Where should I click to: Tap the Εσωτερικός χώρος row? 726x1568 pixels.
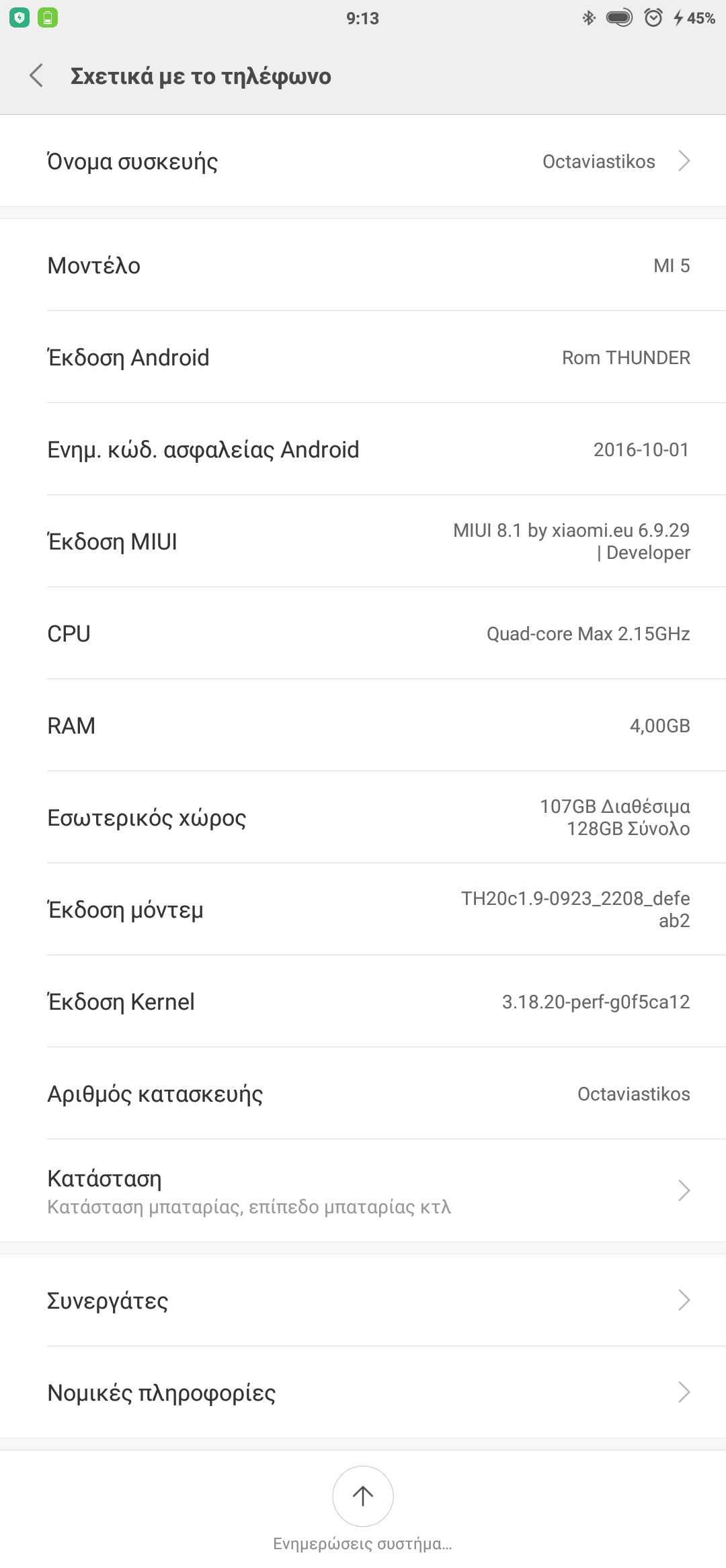pyautogui.click(x=363, y=818)
